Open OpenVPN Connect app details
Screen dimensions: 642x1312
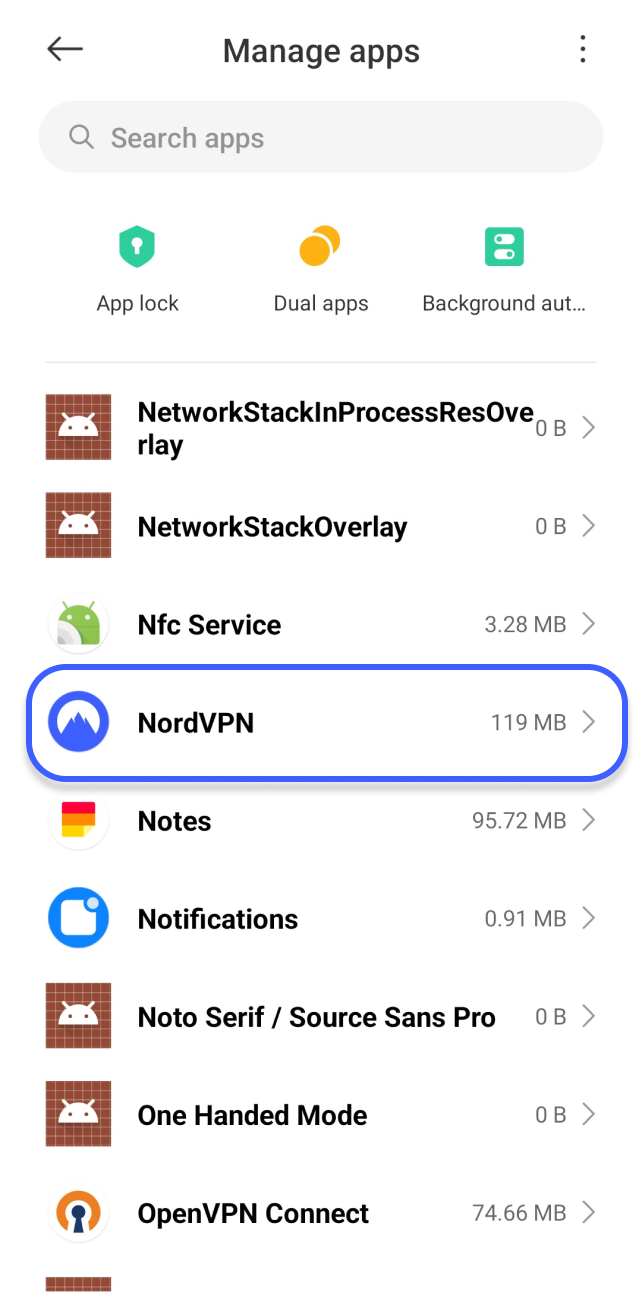click(320, 1212)
